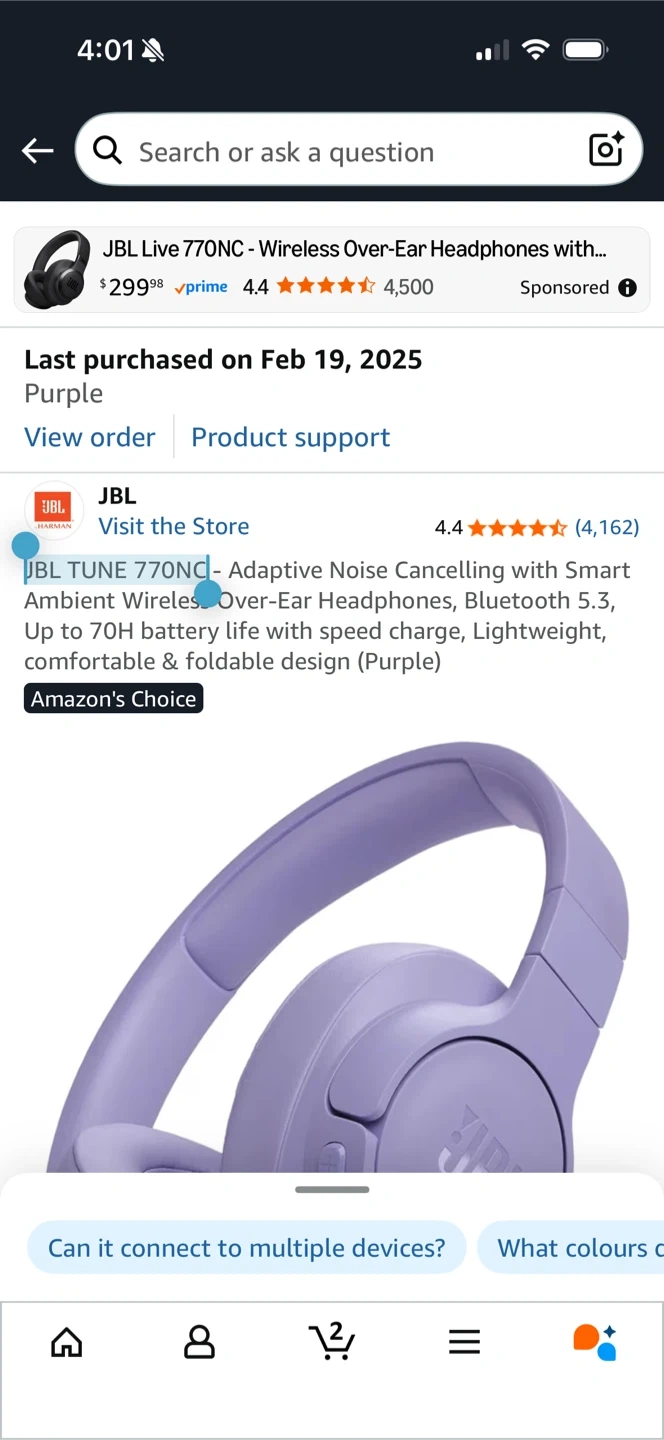This screenshot has width=664, height=1440.
Task: Open the cart with 2 items
Action: tap(331, 1340)
